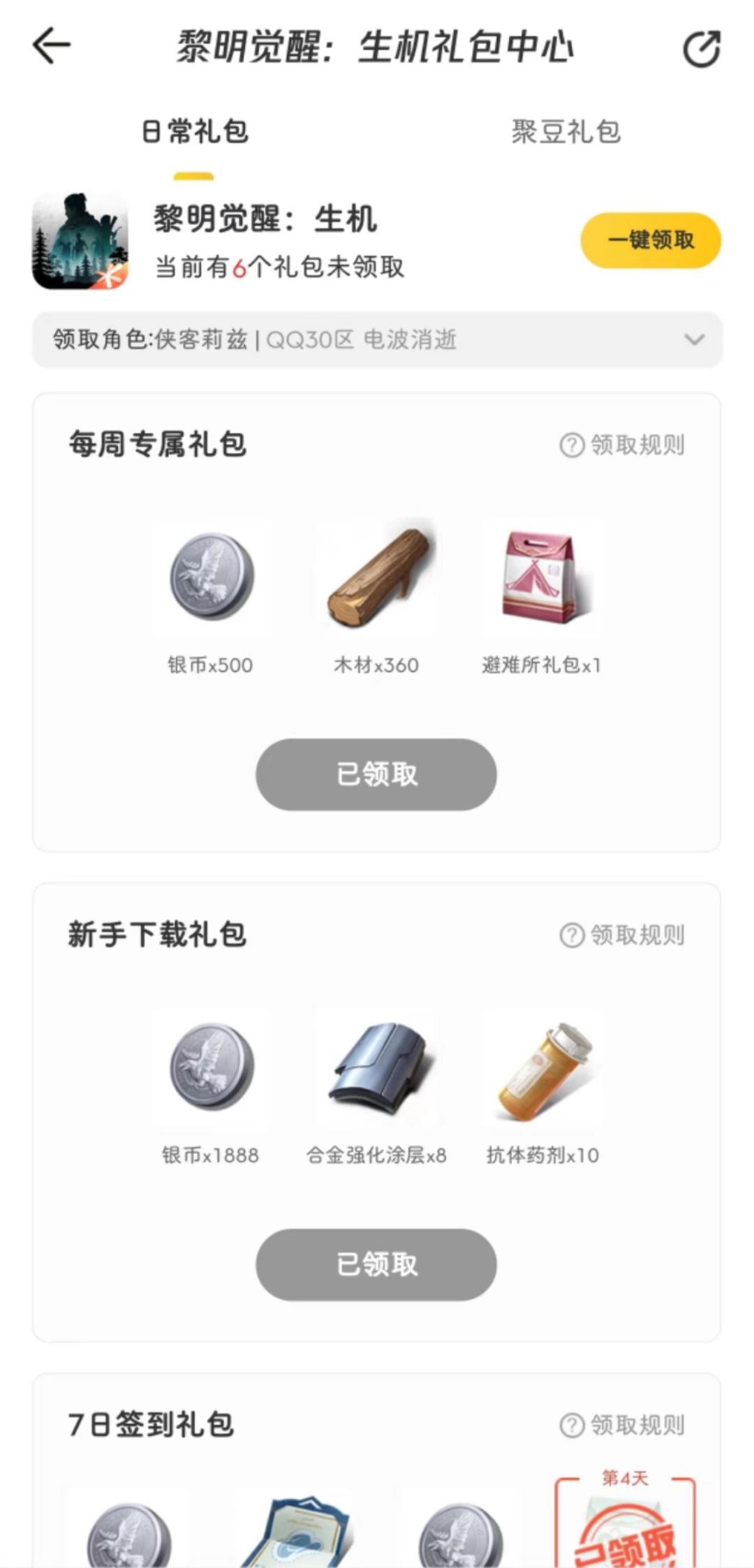Expand the 领取角色 dropdown

(x=693, y=340)
